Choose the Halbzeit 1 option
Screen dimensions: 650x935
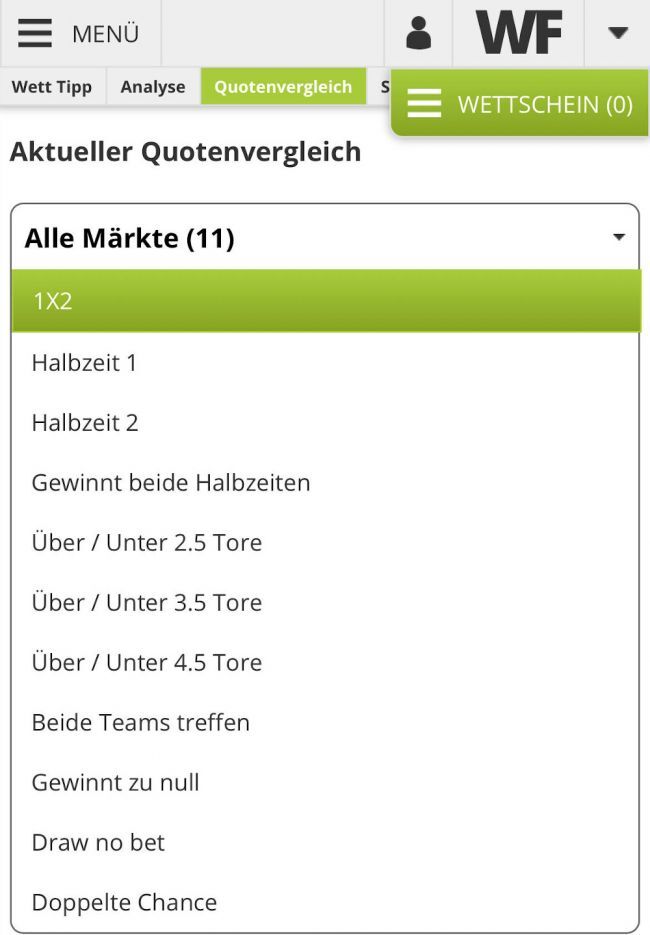coord(324,363)
